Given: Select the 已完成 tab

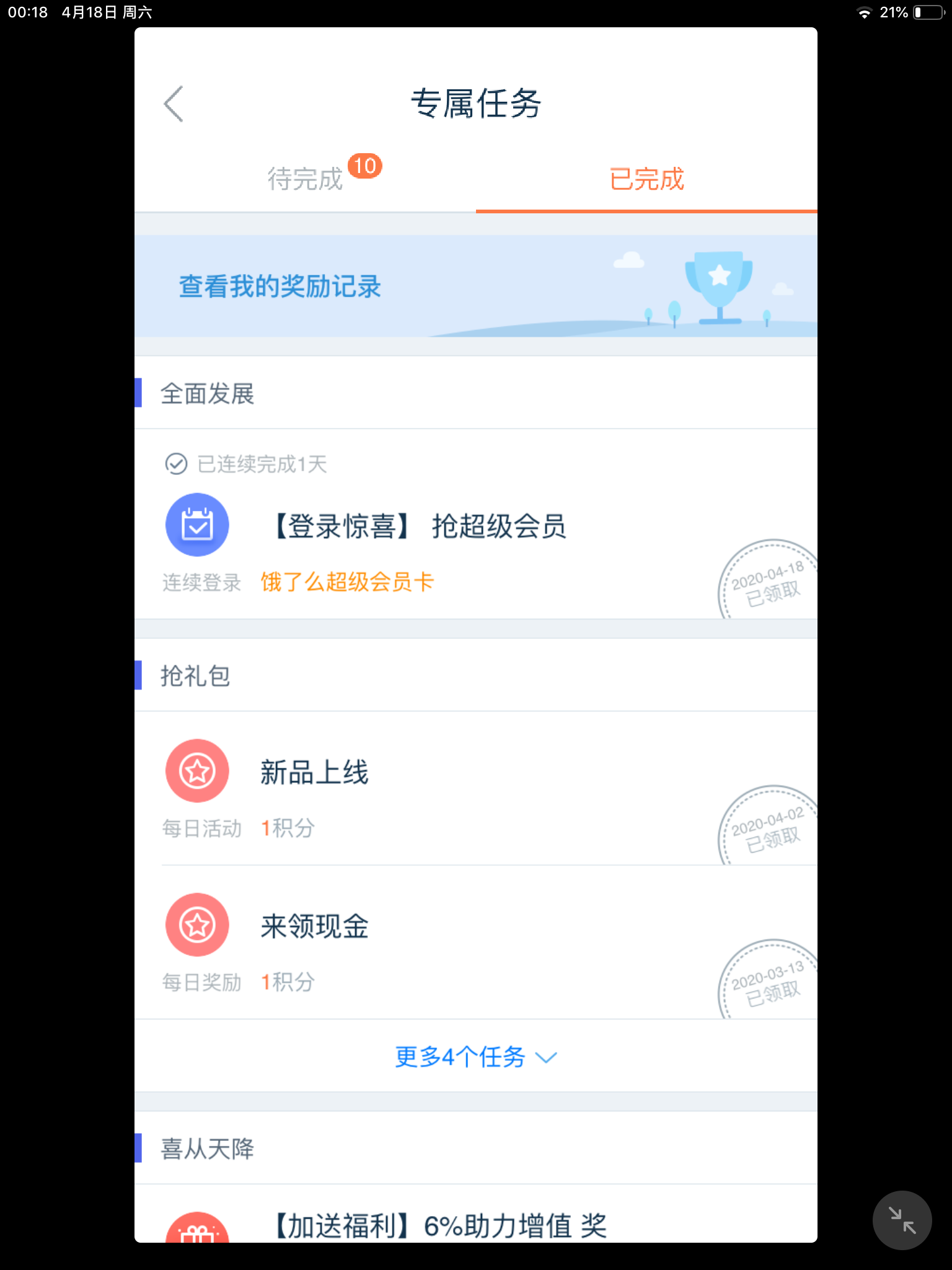Looking at the screenshot, I should pos(646,179).
